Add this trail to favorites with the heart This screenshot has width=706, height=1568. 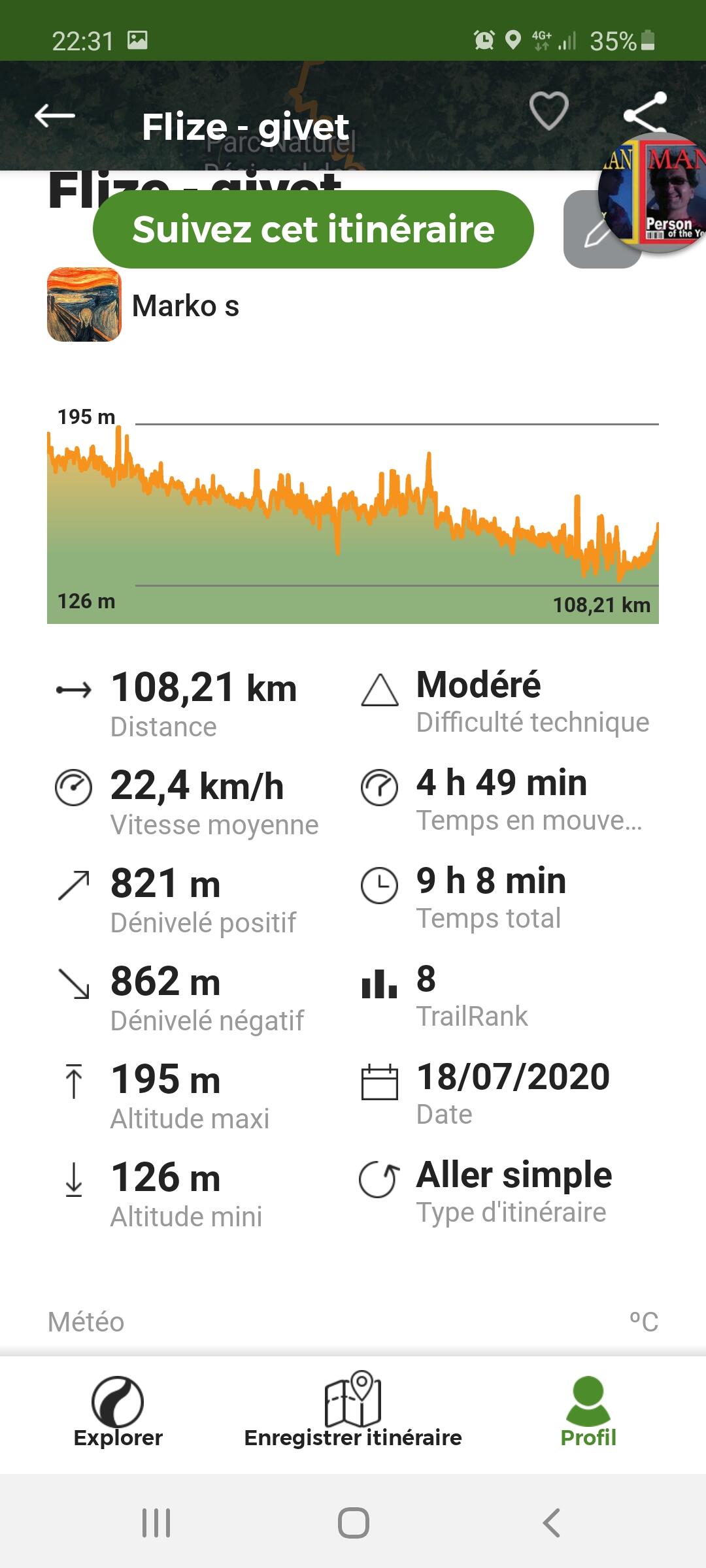[x=548, y=111]
